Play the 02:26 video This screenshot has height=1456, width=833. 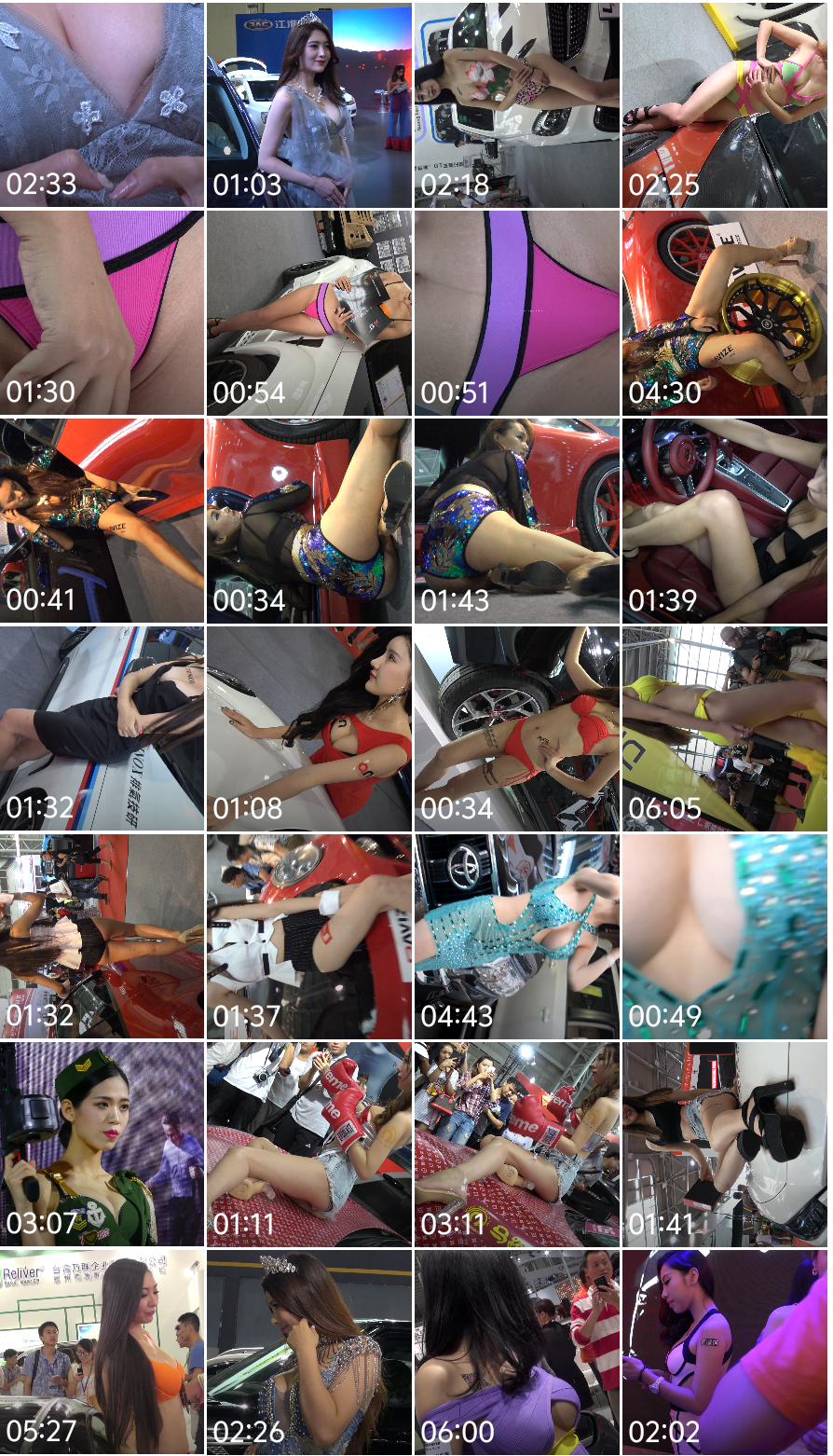(x=308, y=1352)
